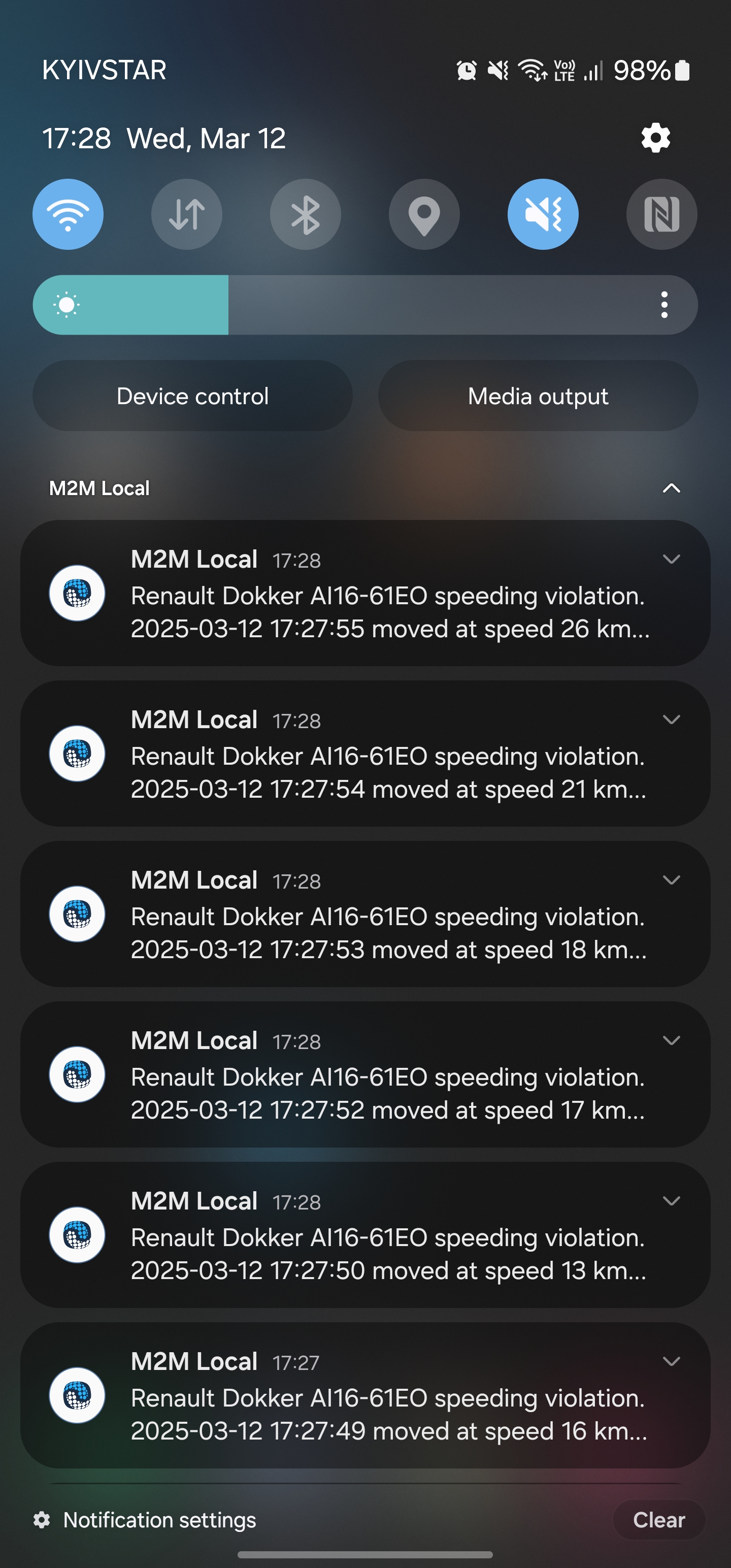This screenshot has width=731, height=1568.
Task: Unmute sound via the mute icon
Action: pyautogui.click(x=542, y=214)
